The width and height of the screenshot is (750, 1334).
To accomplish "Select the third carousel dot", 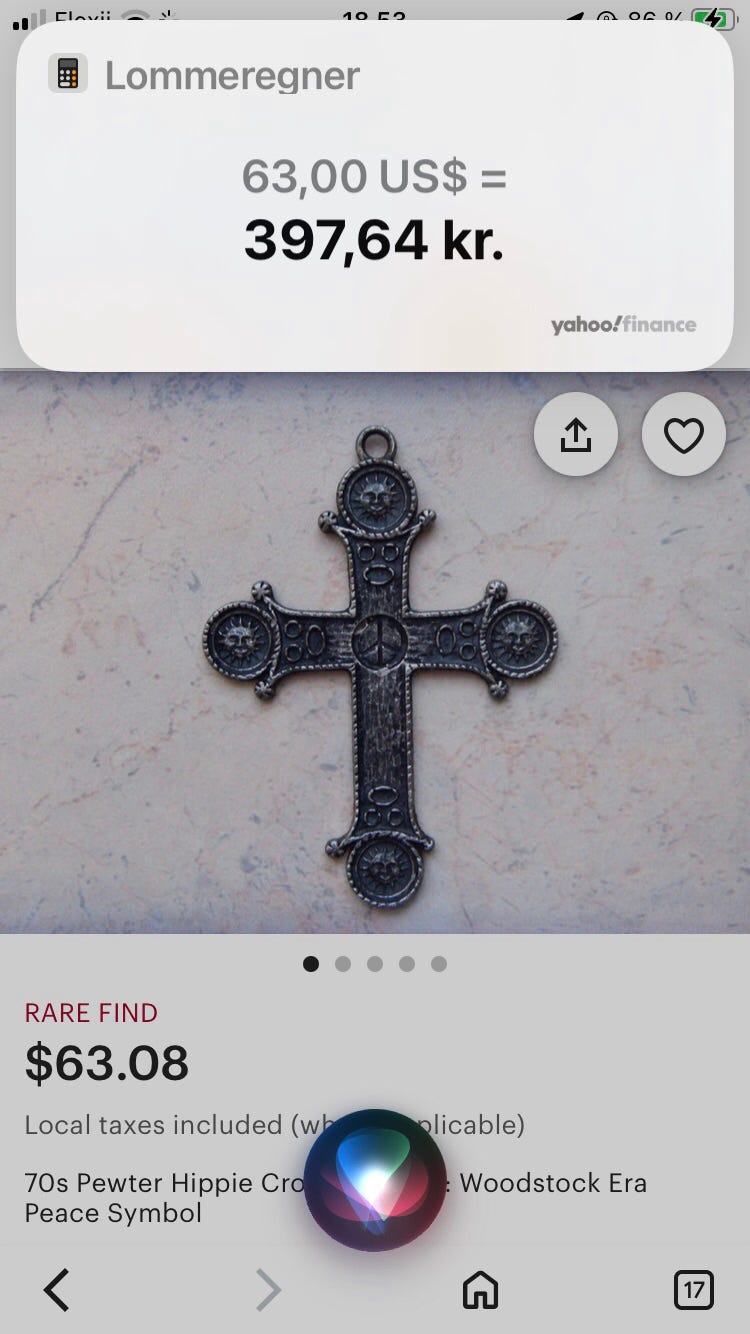I will coord(375,964).
